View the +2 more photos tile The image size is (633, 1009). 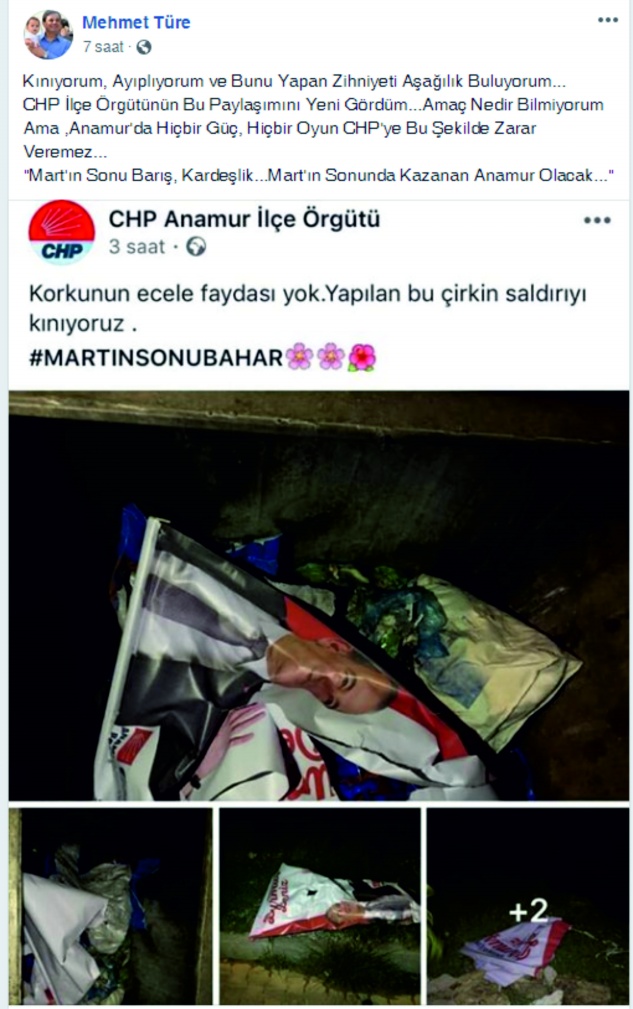(527, 906)
